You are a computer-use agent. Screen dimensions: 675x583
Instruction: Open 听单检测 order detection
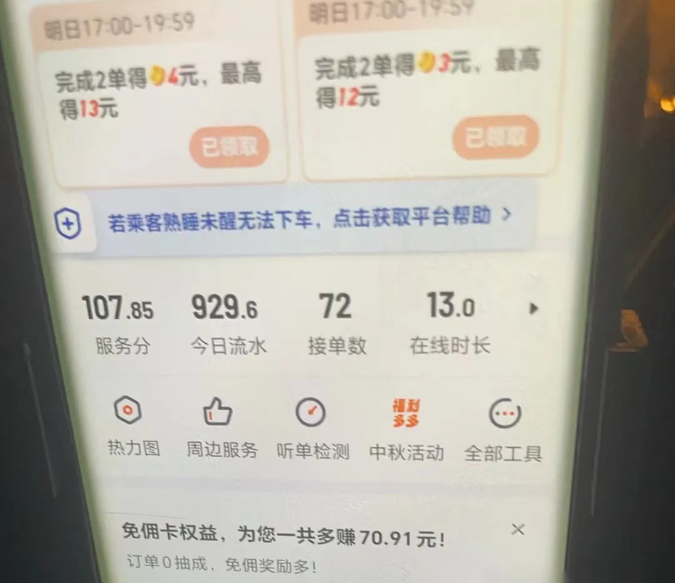coord(313,427)
